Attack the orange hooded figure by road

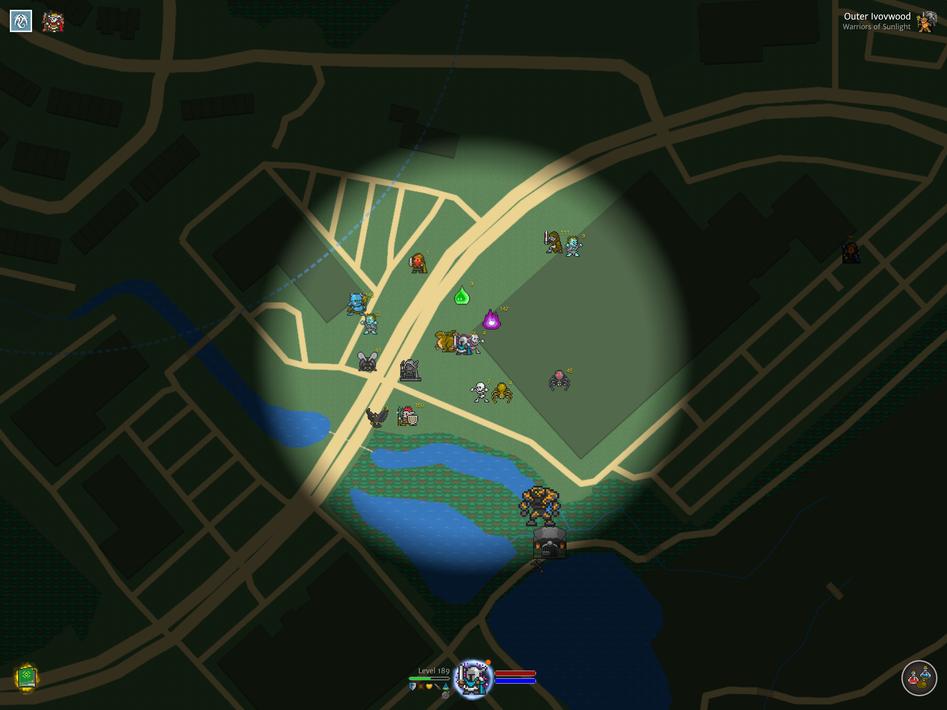pos(418,263)
